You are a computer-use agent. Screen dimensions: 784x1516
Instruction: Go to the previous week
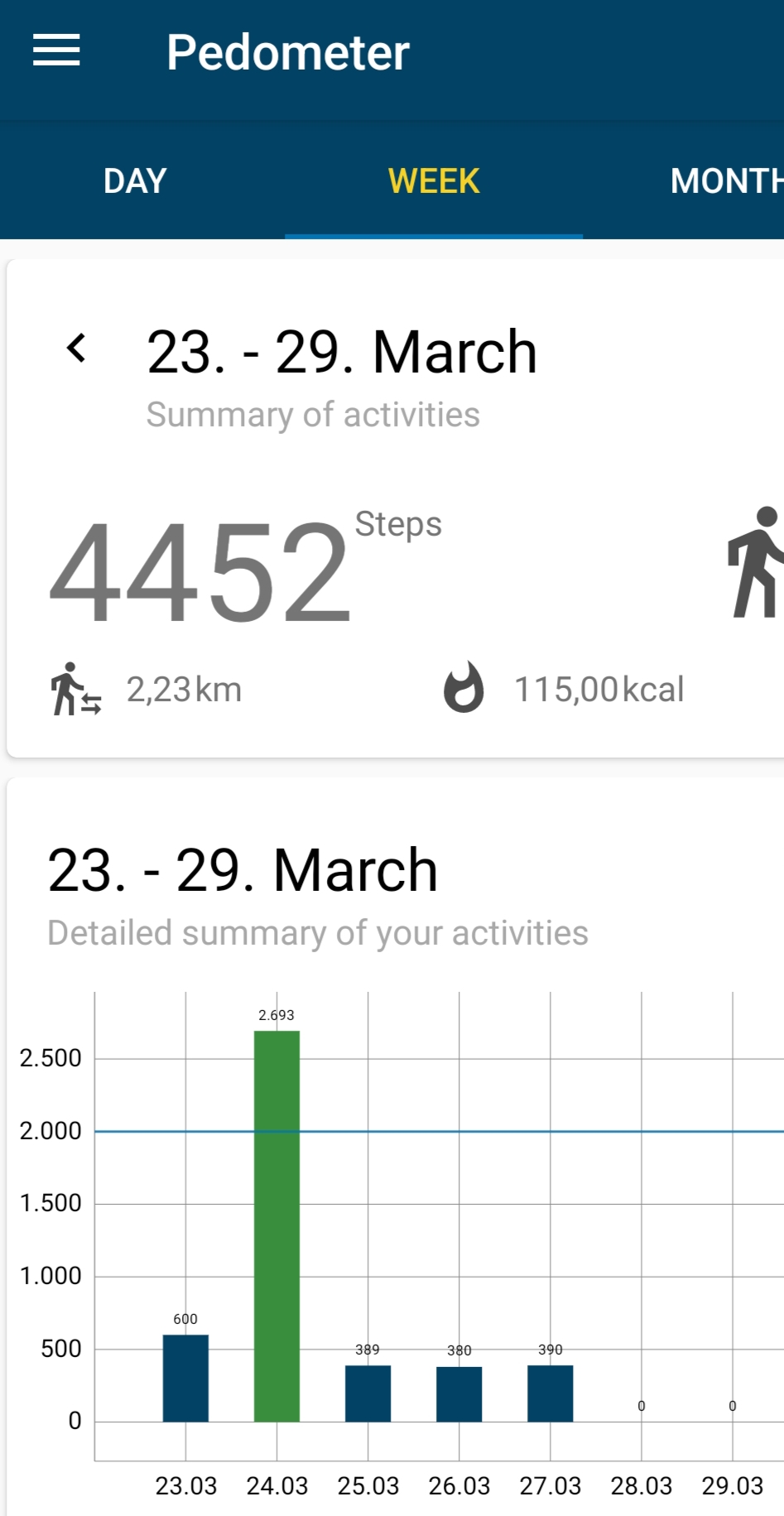[76, 349]
